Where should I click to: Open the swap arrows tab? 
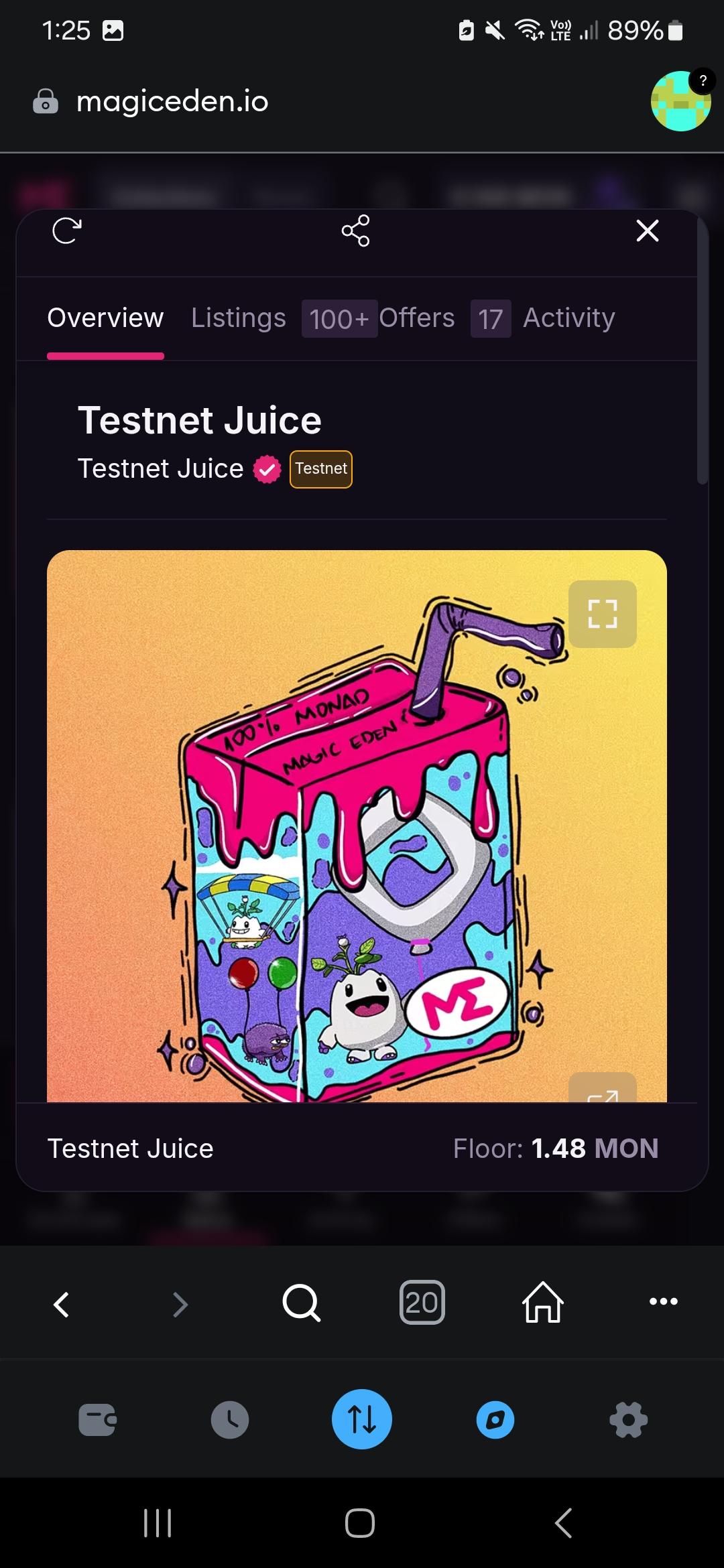362,1419
